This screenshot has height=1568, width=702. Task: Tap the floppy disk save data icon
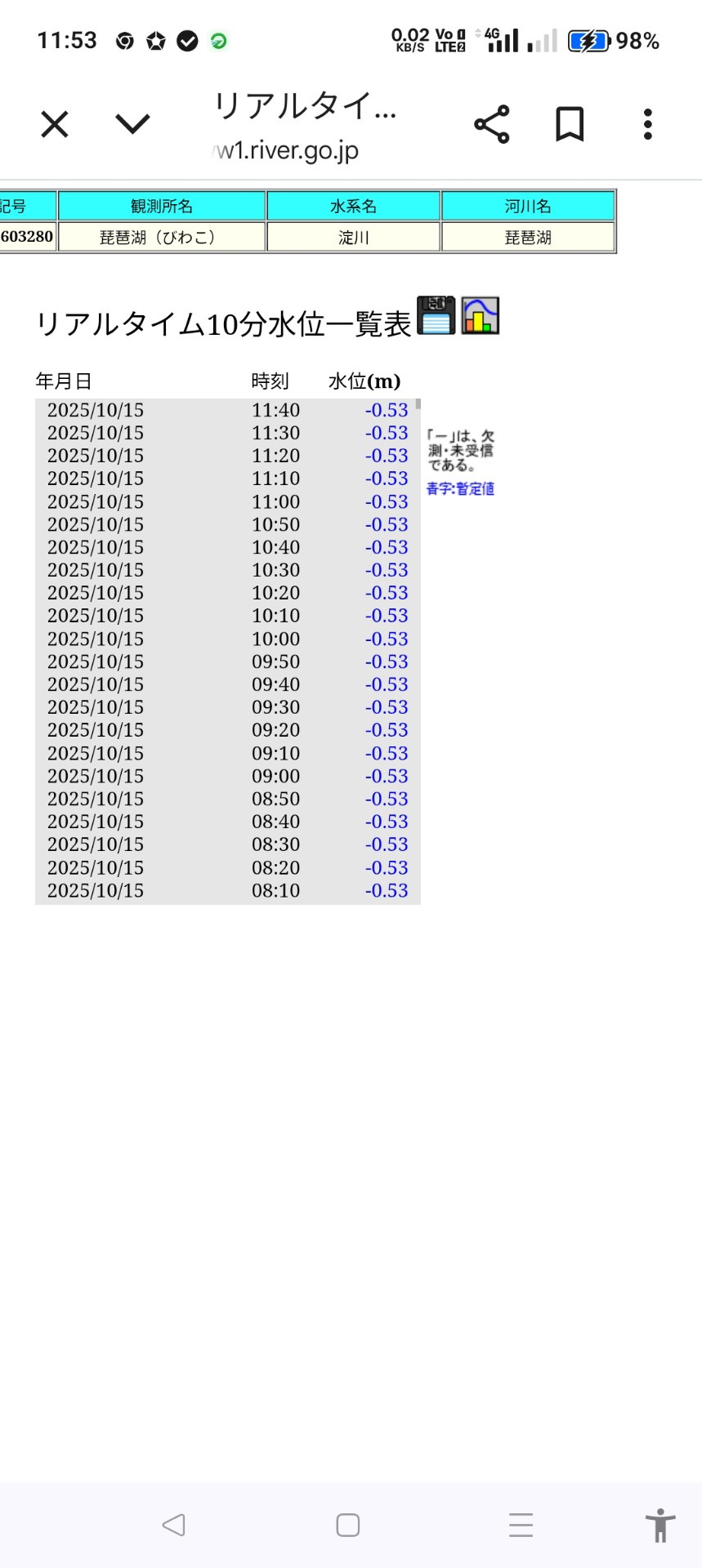436,315
